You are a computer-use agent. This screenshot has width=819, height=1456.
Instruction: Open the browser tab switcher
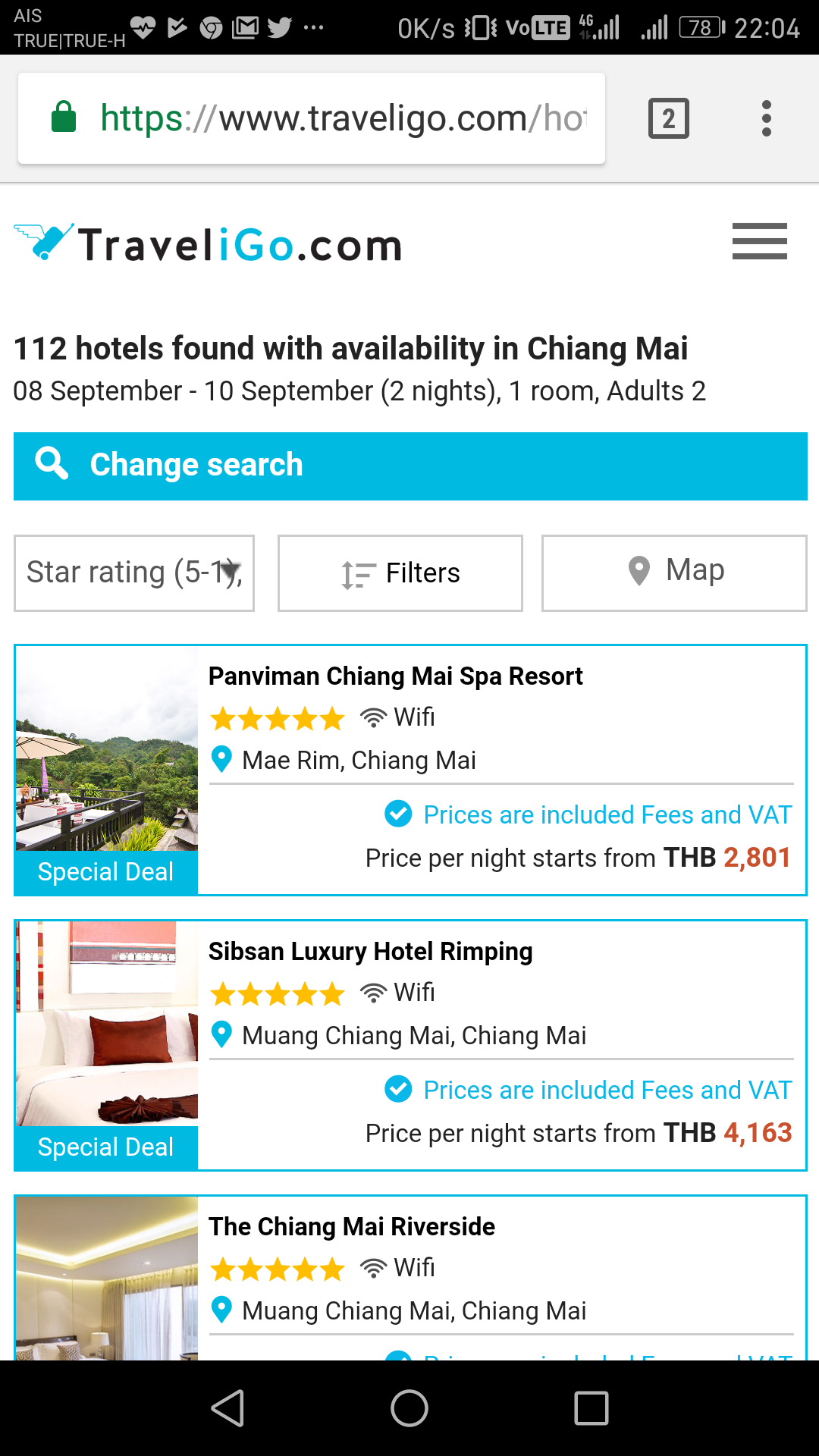coord(669,118)
